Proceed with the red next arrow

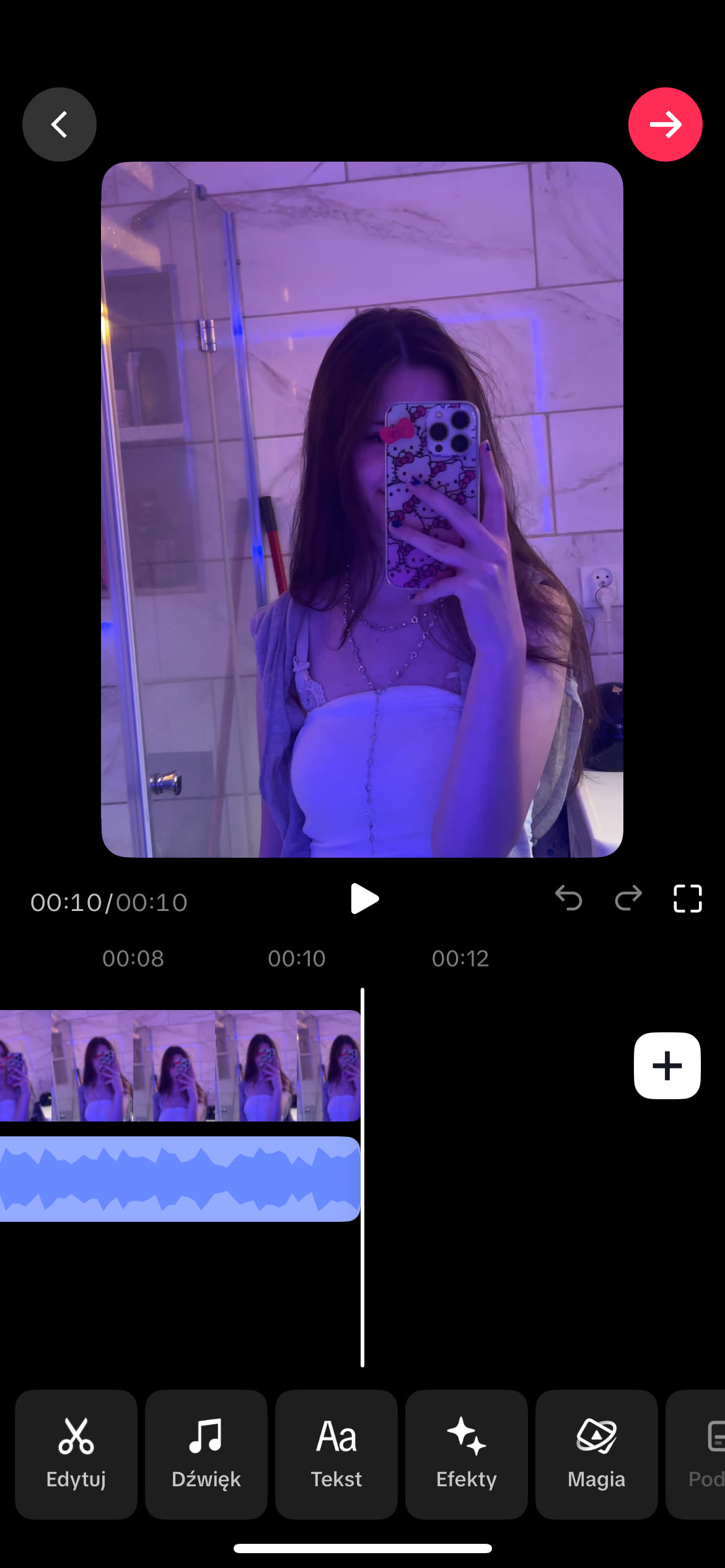click(x=665, y=124)
